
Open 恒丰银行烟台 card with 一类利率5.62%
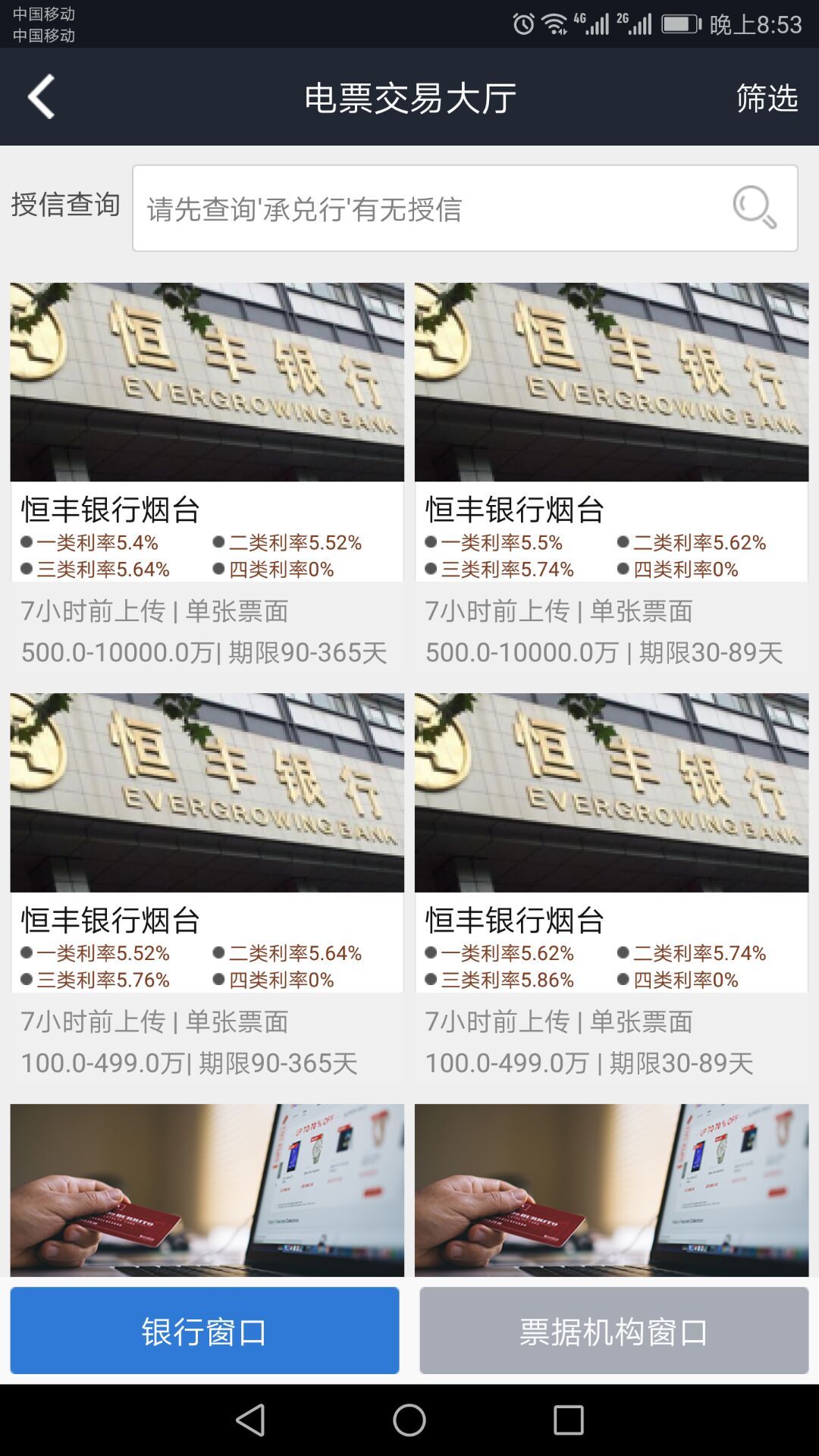611,842
